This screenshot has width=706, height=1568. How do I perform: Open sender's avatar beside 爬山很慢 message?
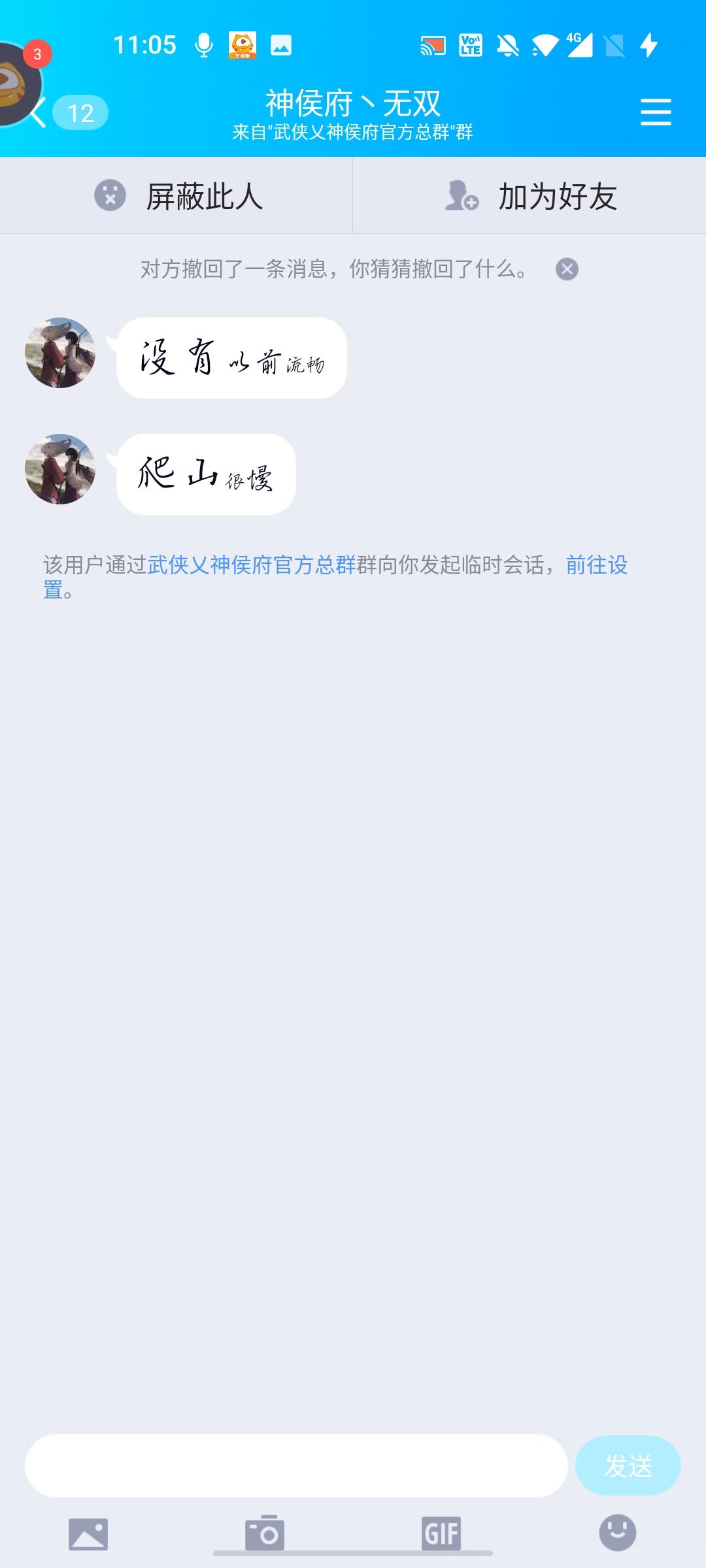coord(60,469)
